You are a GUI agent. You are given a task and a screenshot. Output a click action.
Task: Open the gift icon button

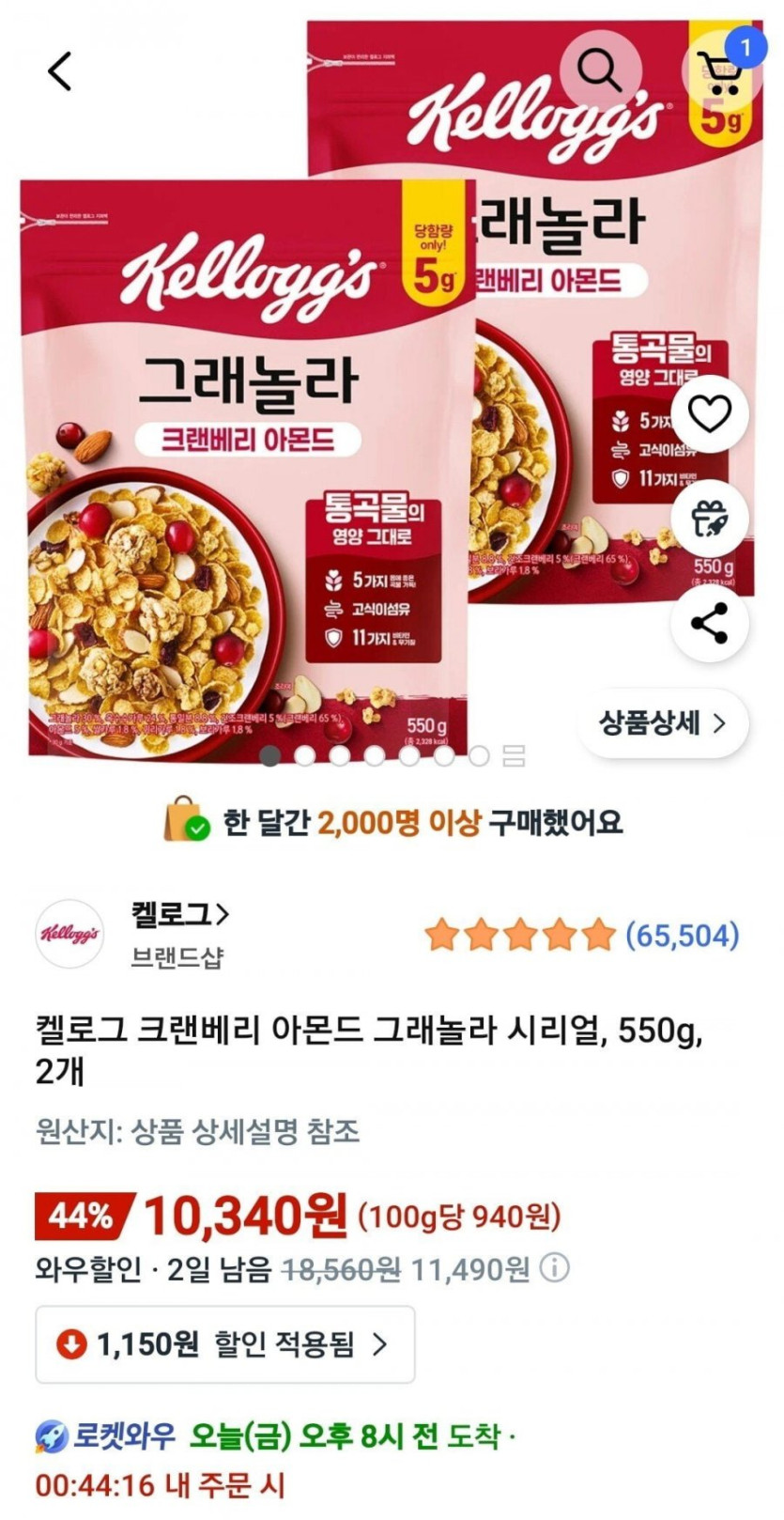[709, 519]
